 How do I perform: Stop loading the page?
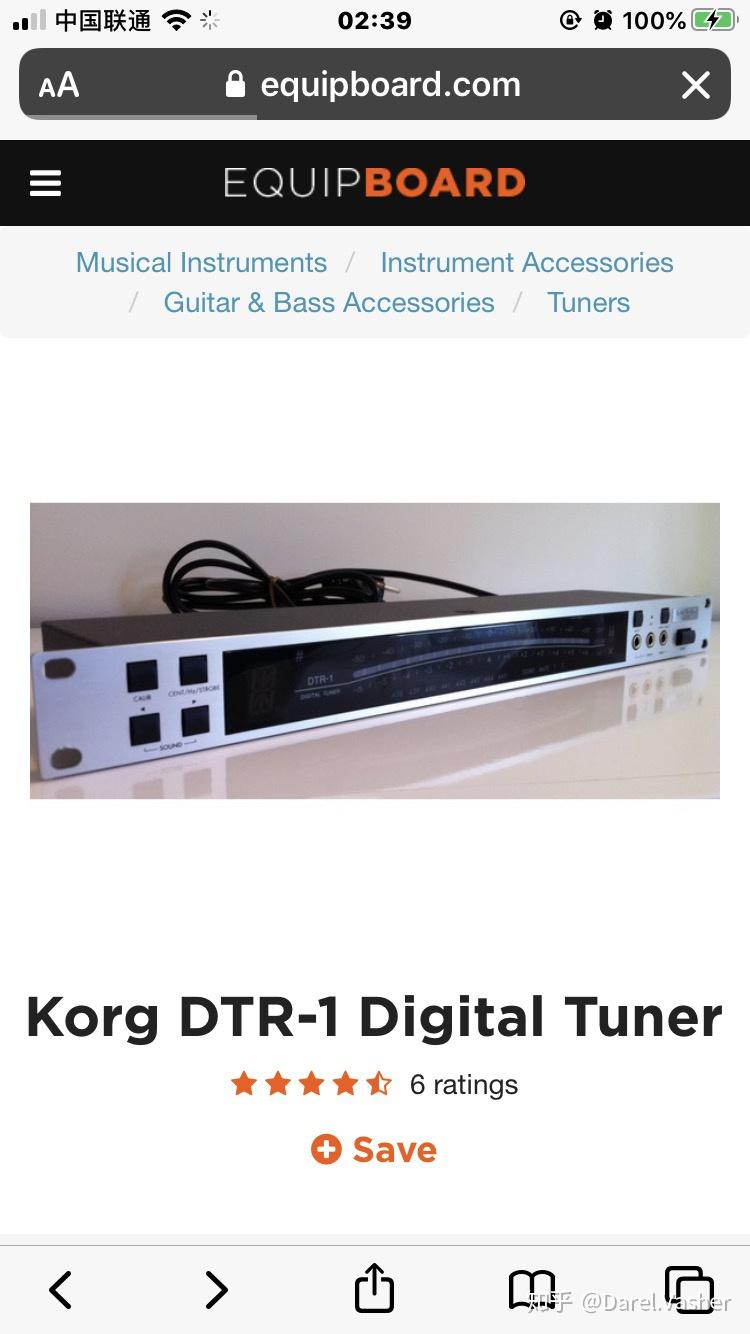click(695, 85)
